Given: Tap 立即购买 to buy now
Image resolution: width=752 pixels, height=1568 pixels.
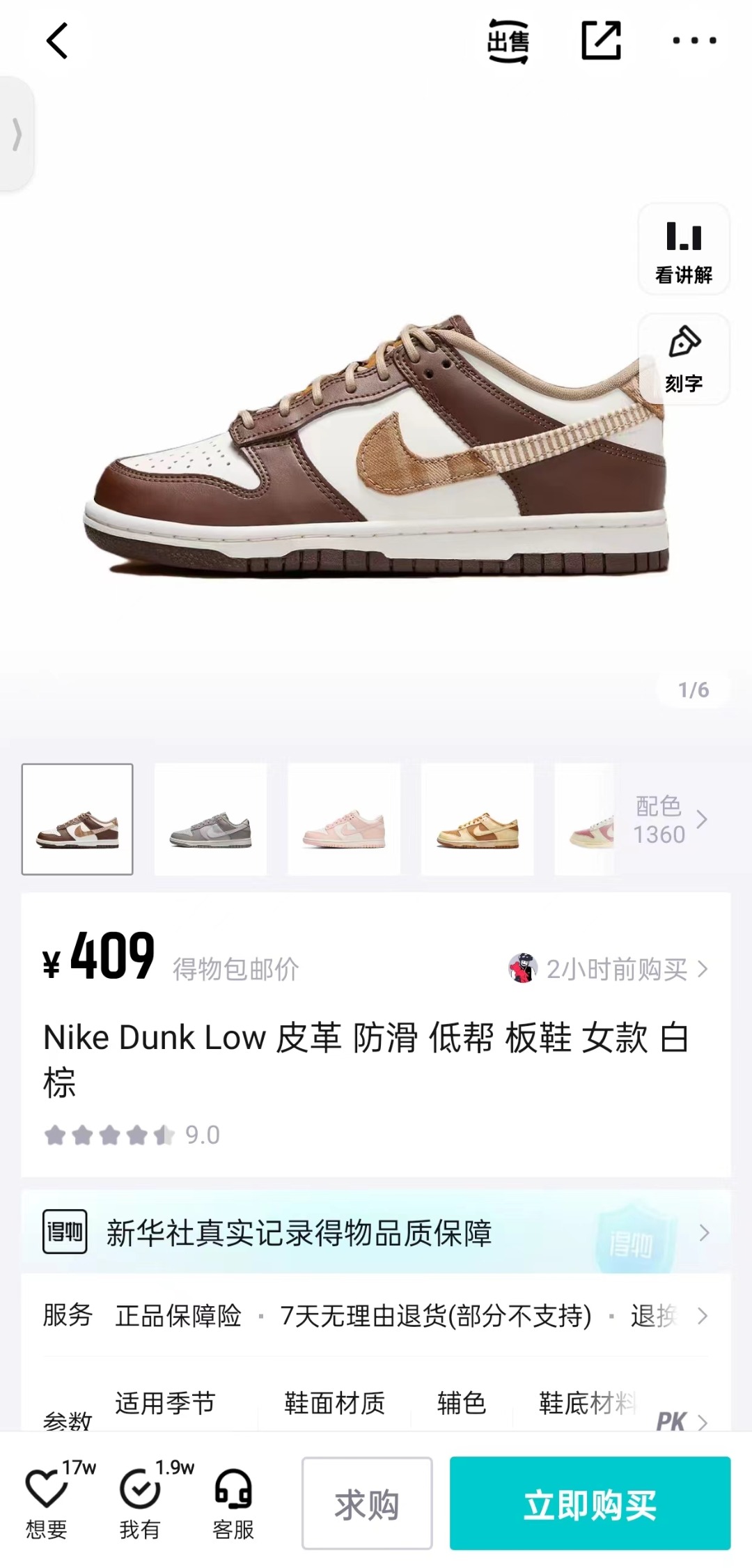Looking at the screenshot, I should pos(590,1503).
